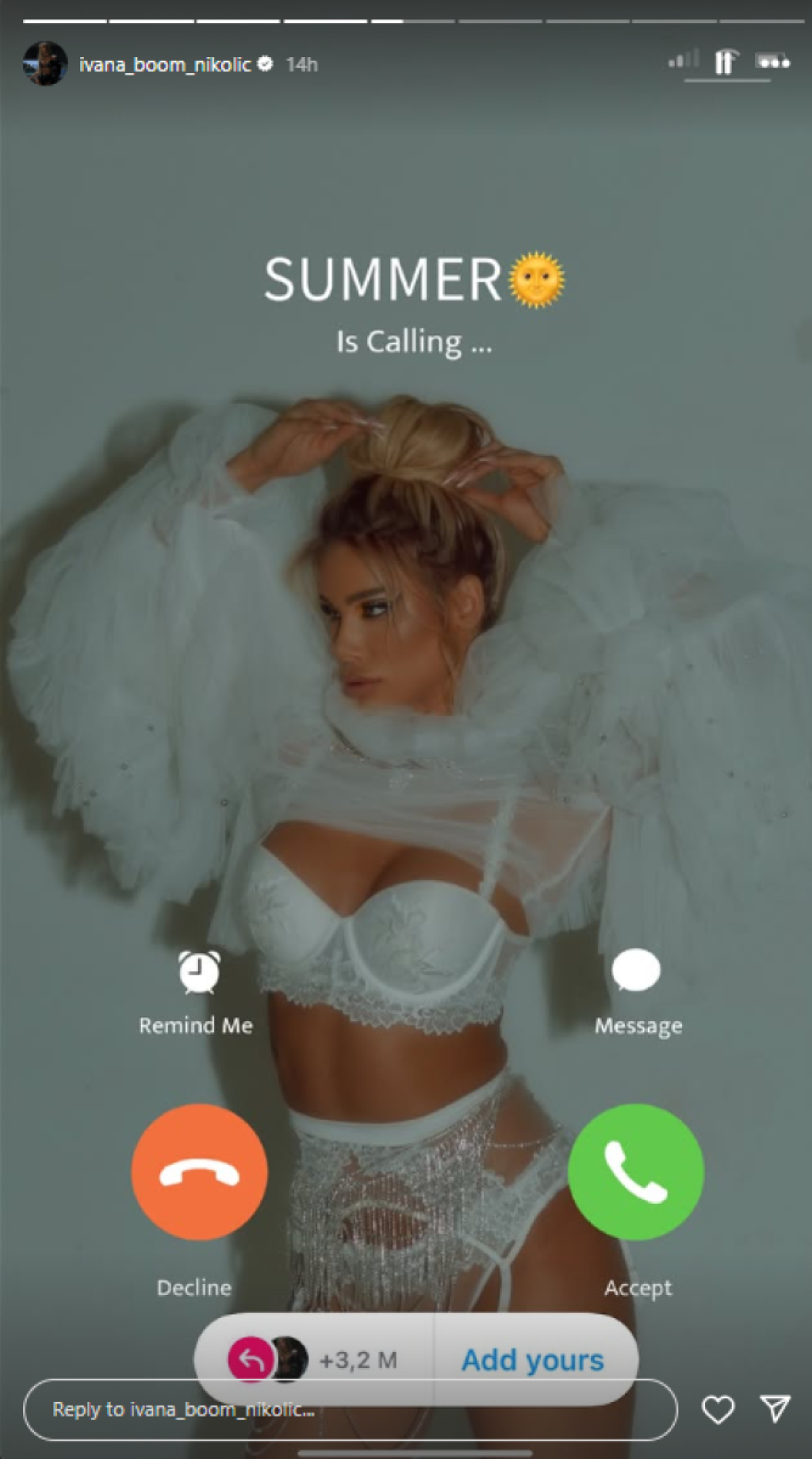Share the story via paper plane icon
812x1459 pixels.
pyautogui.click(x=775, y=1408)
